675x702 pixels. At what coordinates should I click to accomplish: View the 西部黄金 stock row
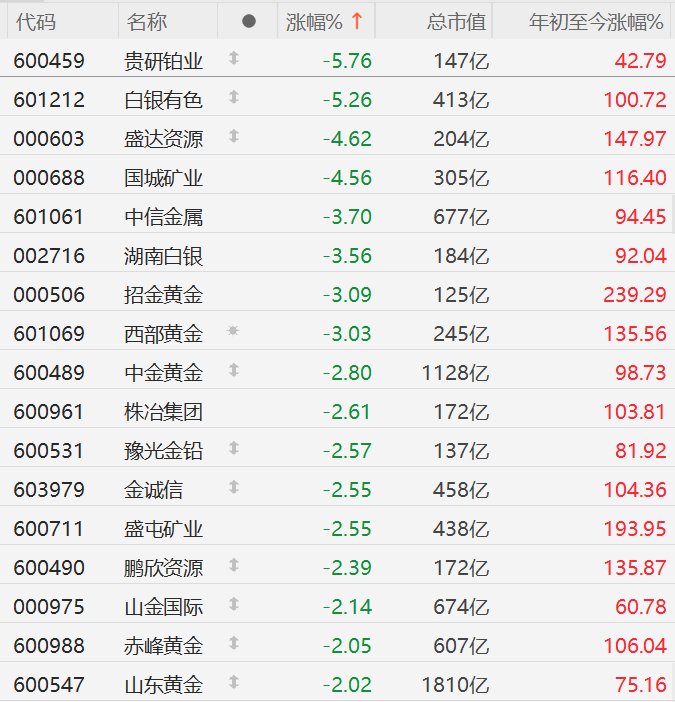pos(164,334)
